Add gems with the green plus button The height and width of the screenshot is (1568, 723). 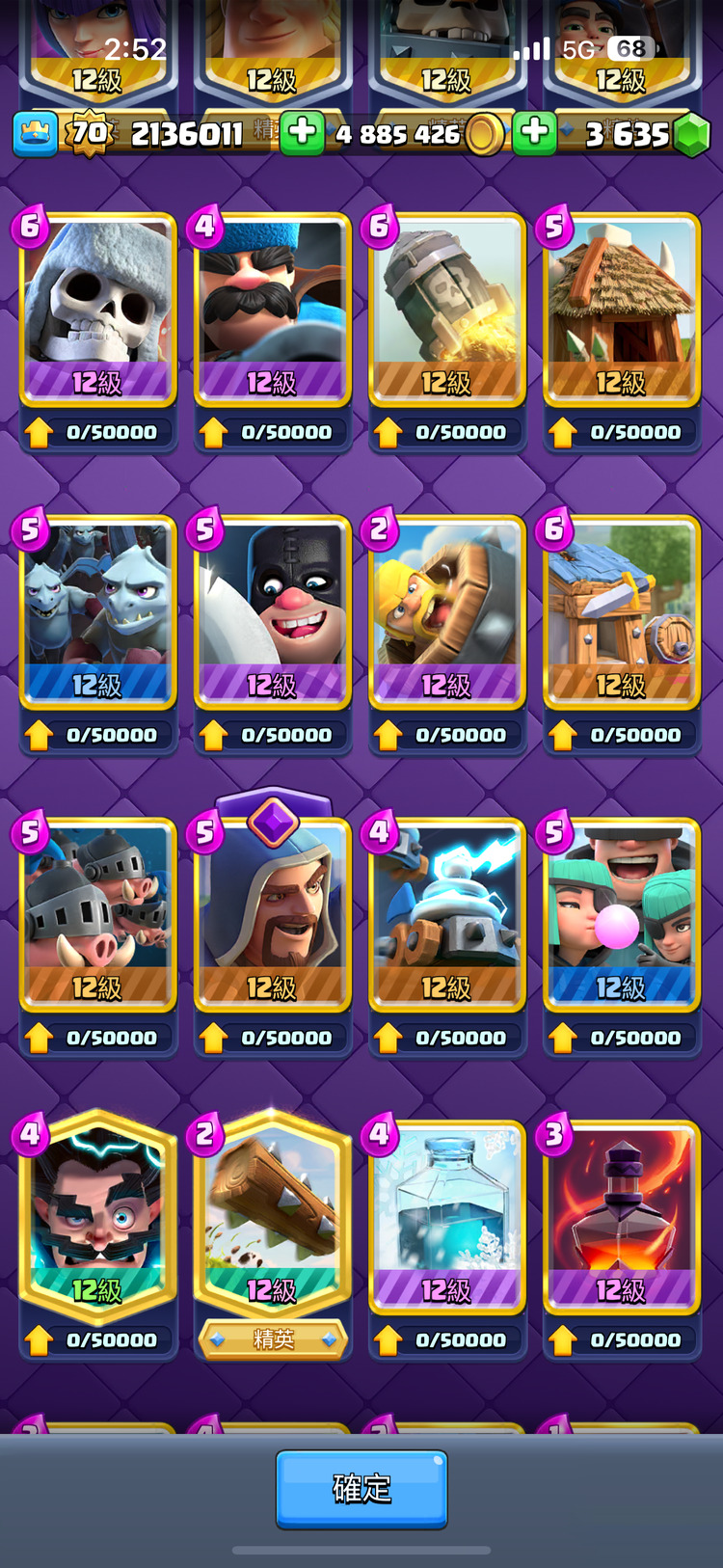tap(534, 133)
